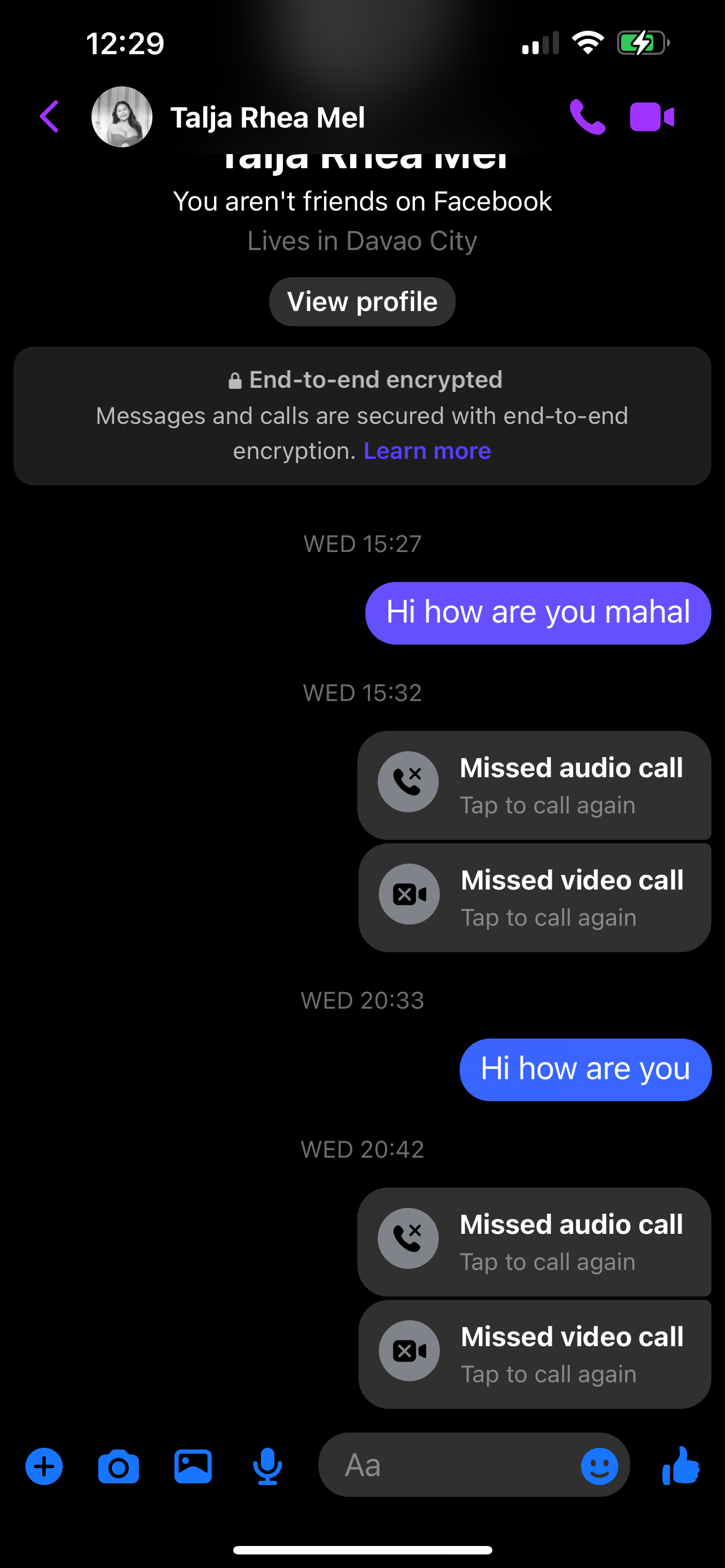Start a video call with Talja
Image resolution: width=725 pixels, height=1568 pixels.
click(x=652, y=116)
